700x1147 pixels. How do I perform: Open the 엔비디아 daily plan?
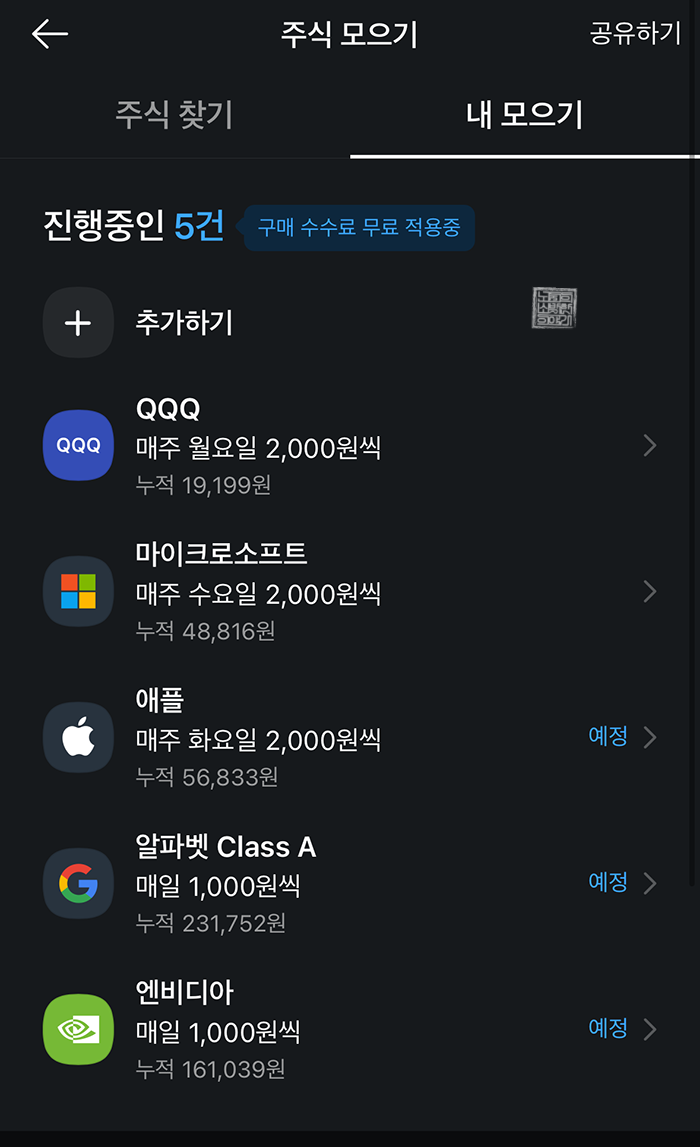tap(350, 1030)
